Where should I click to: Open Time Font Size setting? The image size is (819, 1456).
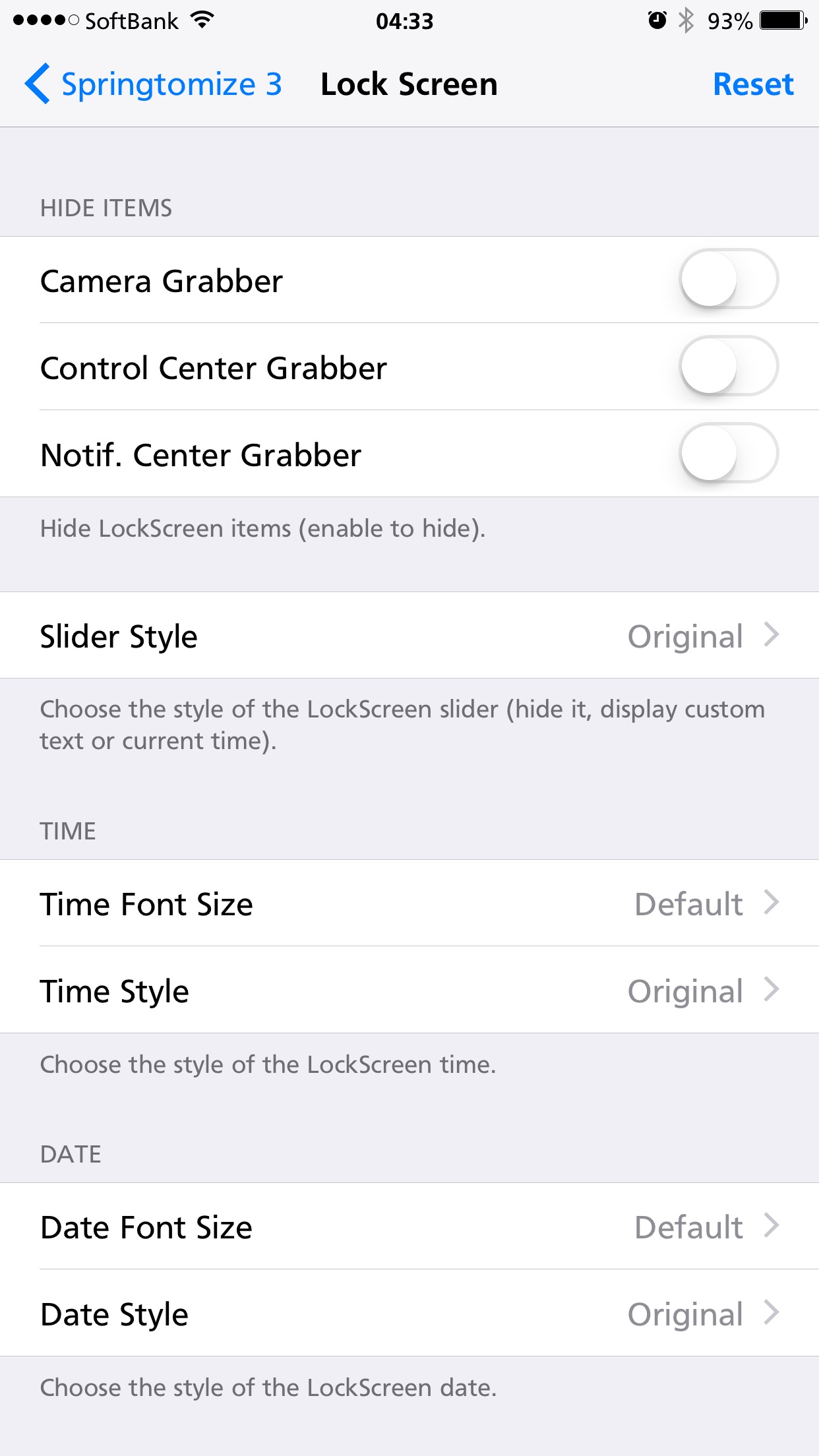[x=409, y=903]
